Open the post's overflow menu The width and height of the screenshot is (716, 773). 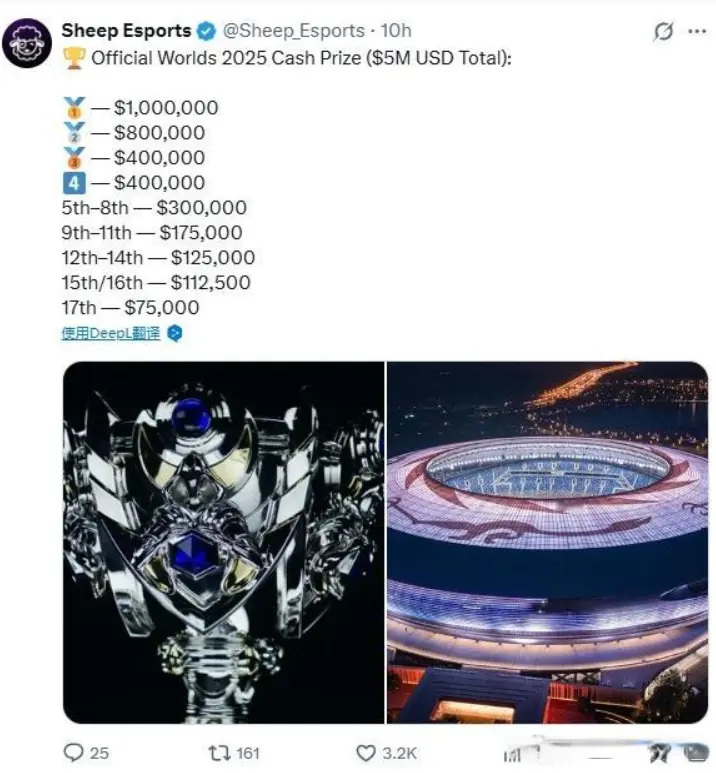coord(697,32)
